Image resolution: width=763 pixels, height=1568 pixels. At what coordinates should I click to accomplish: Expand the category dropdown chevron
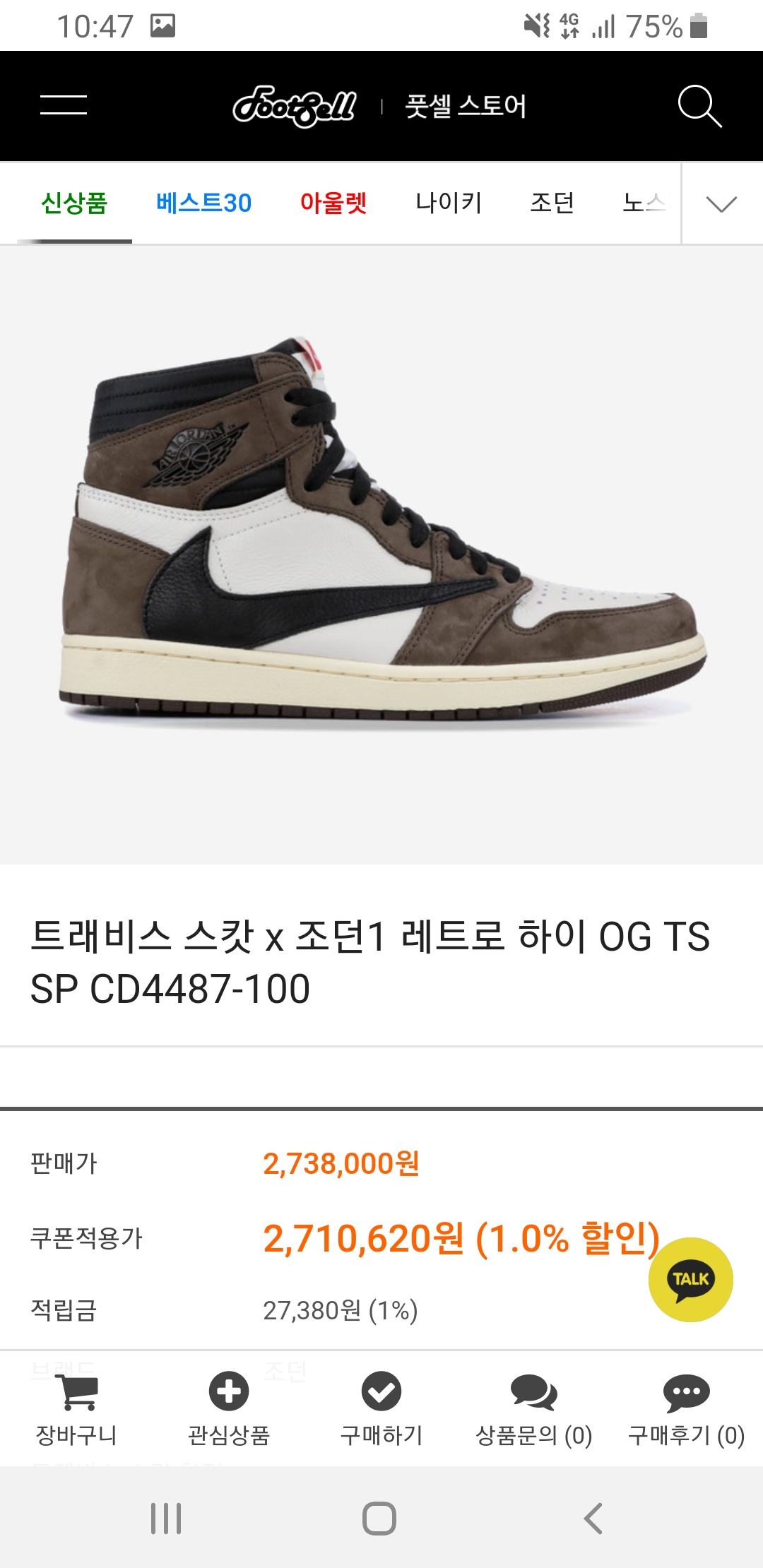coord(721,204)
